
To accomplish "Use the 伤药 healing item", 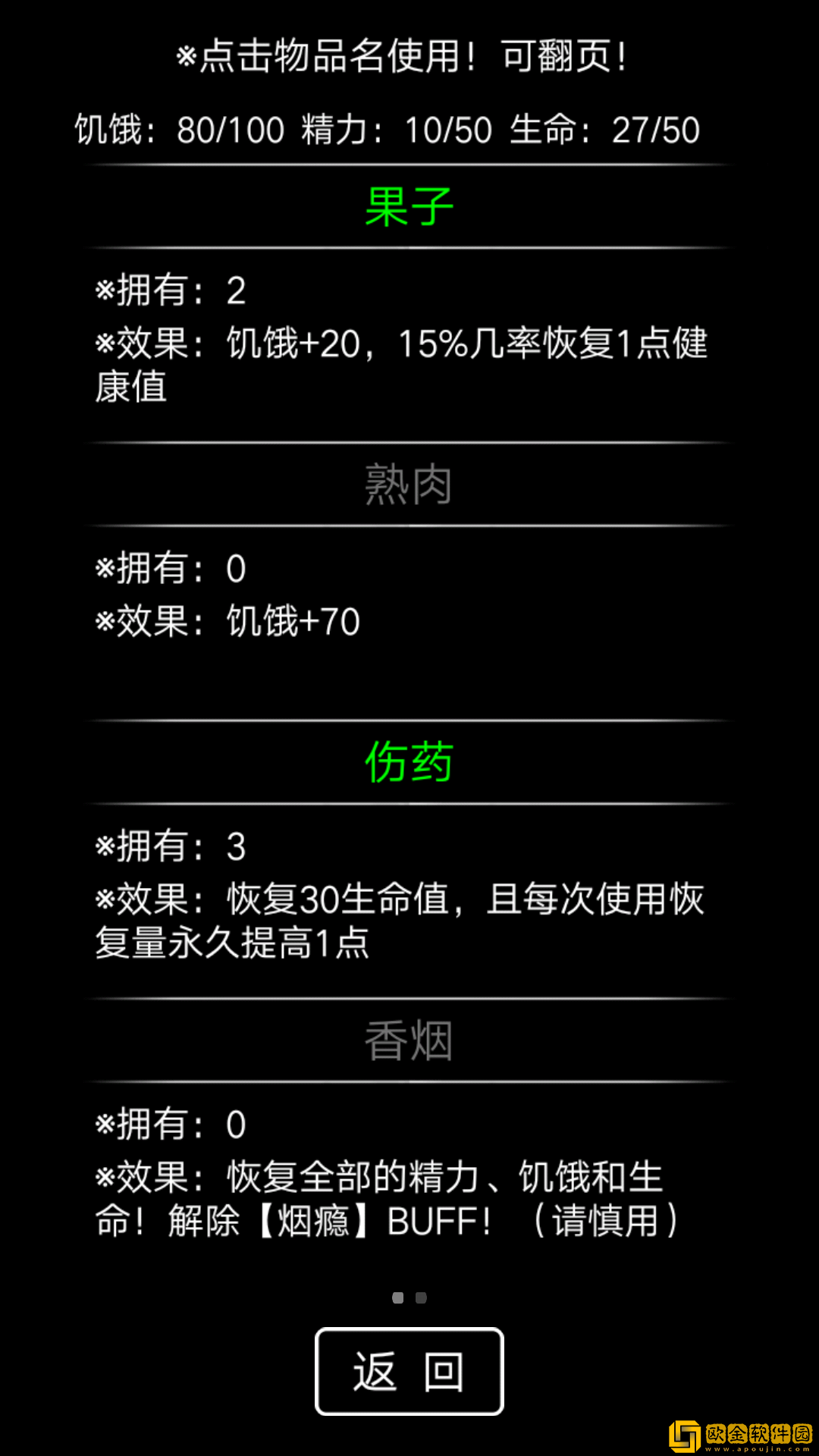I will pos(409,762).
